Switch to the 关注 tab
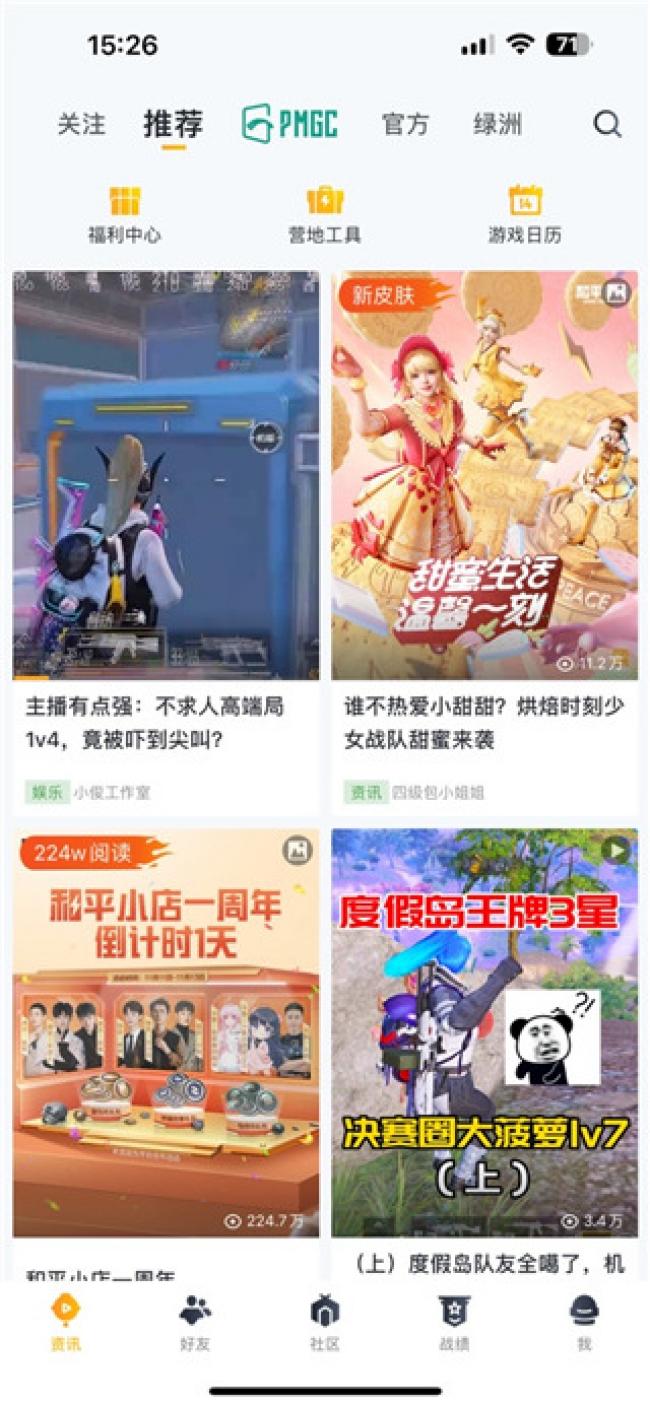650x1407 pixels. point(81,124)
